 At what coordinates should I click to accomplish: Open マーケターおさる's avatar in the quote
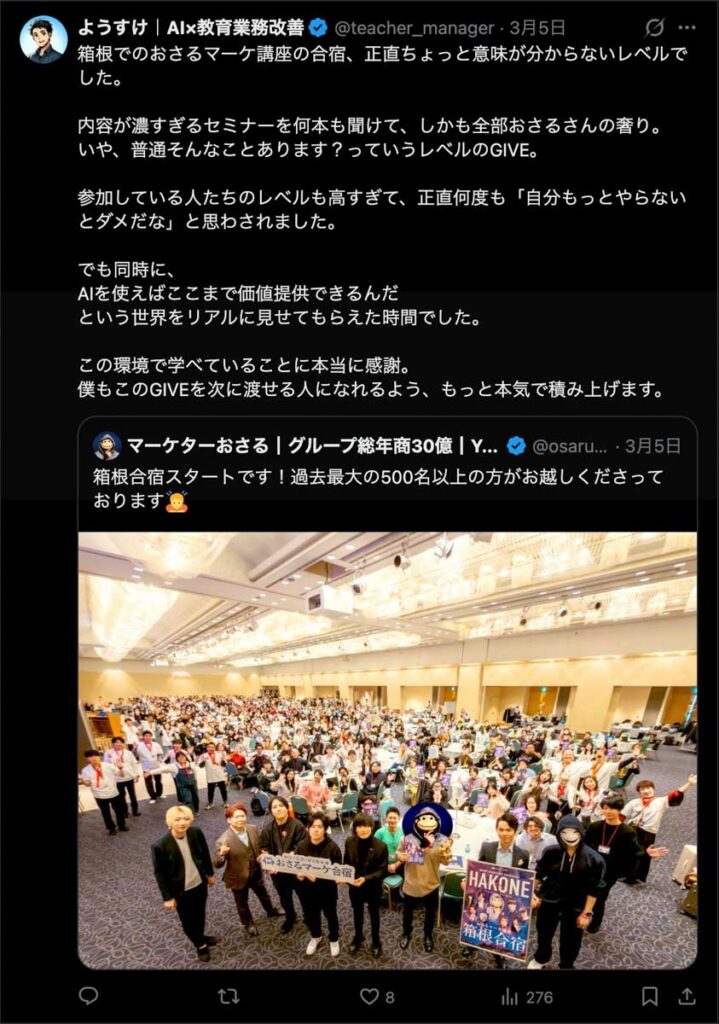pos(107,446)
